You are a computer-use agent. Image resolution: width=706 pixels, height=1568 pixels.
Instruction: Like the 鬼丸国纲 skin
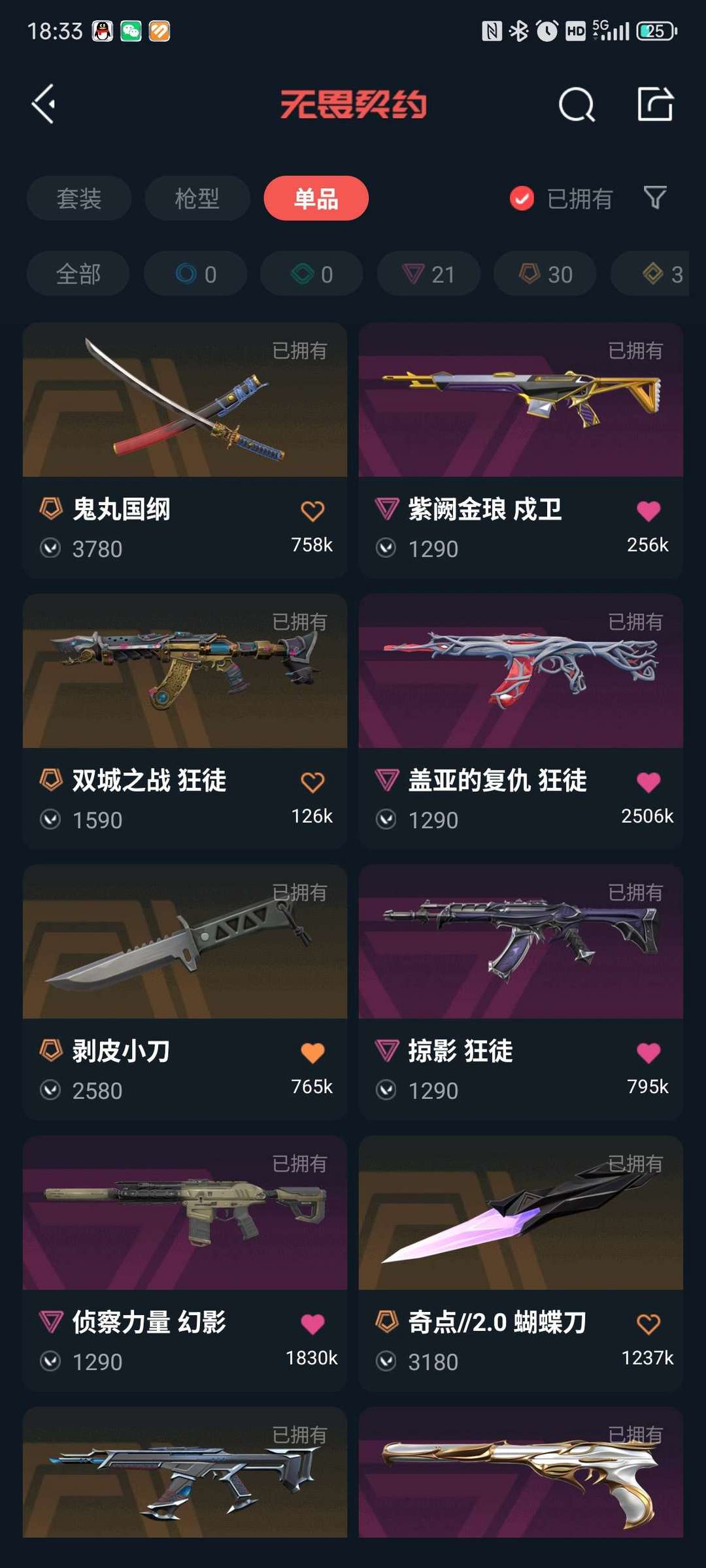coord(312,511)
